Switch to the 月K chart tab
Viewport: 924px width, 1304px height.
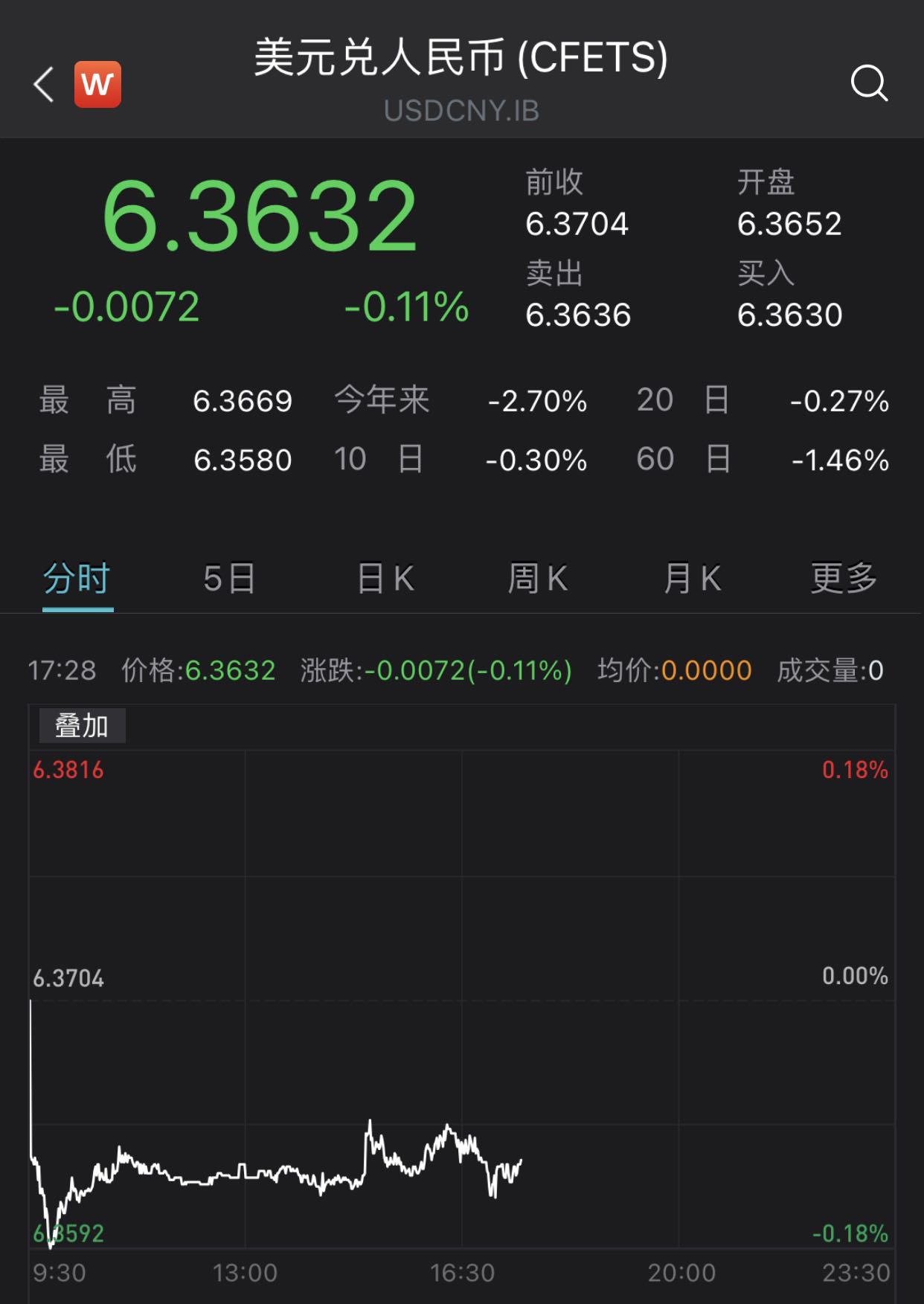pyautogui.click(x=692, y=579)
